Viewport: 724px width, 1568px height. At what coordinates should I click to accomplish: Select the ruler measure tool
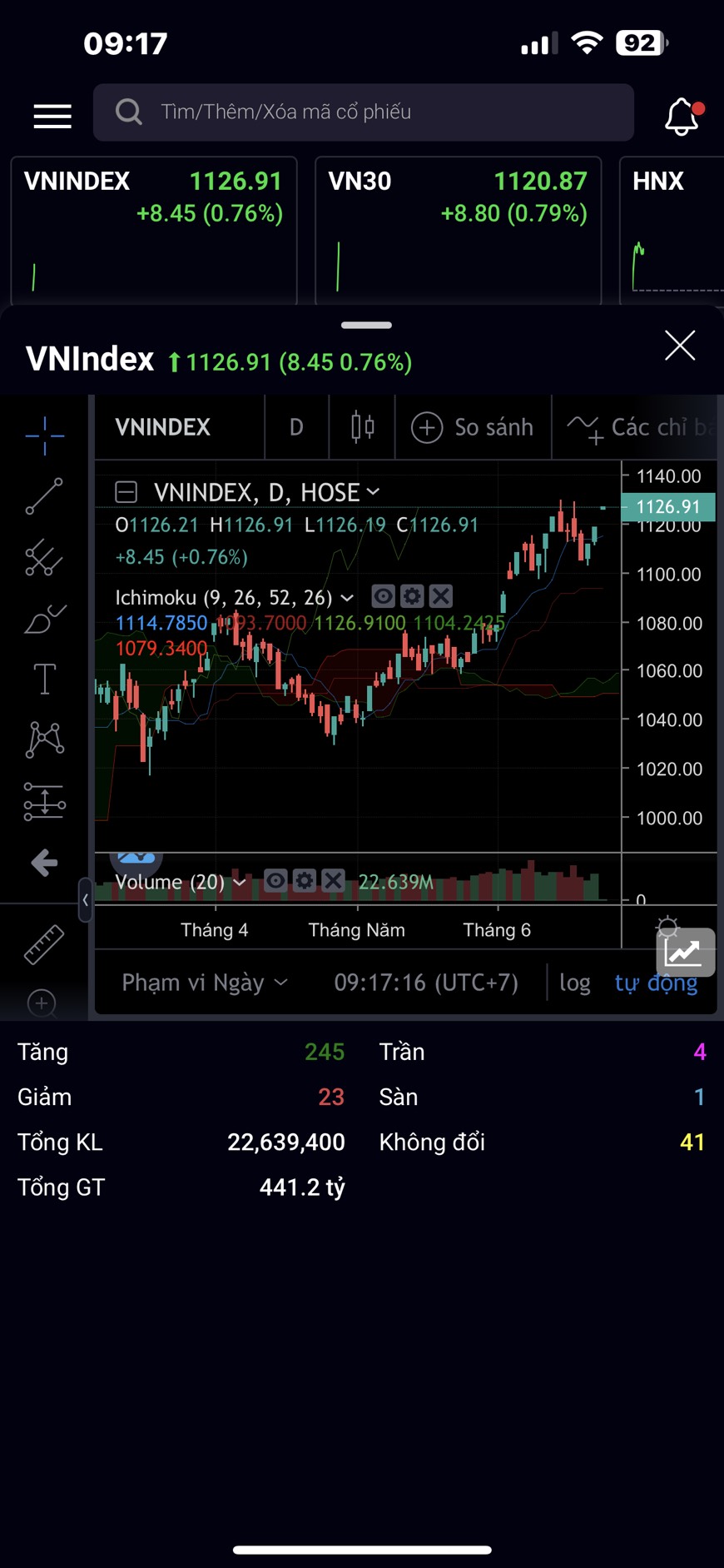coord(44,944)
